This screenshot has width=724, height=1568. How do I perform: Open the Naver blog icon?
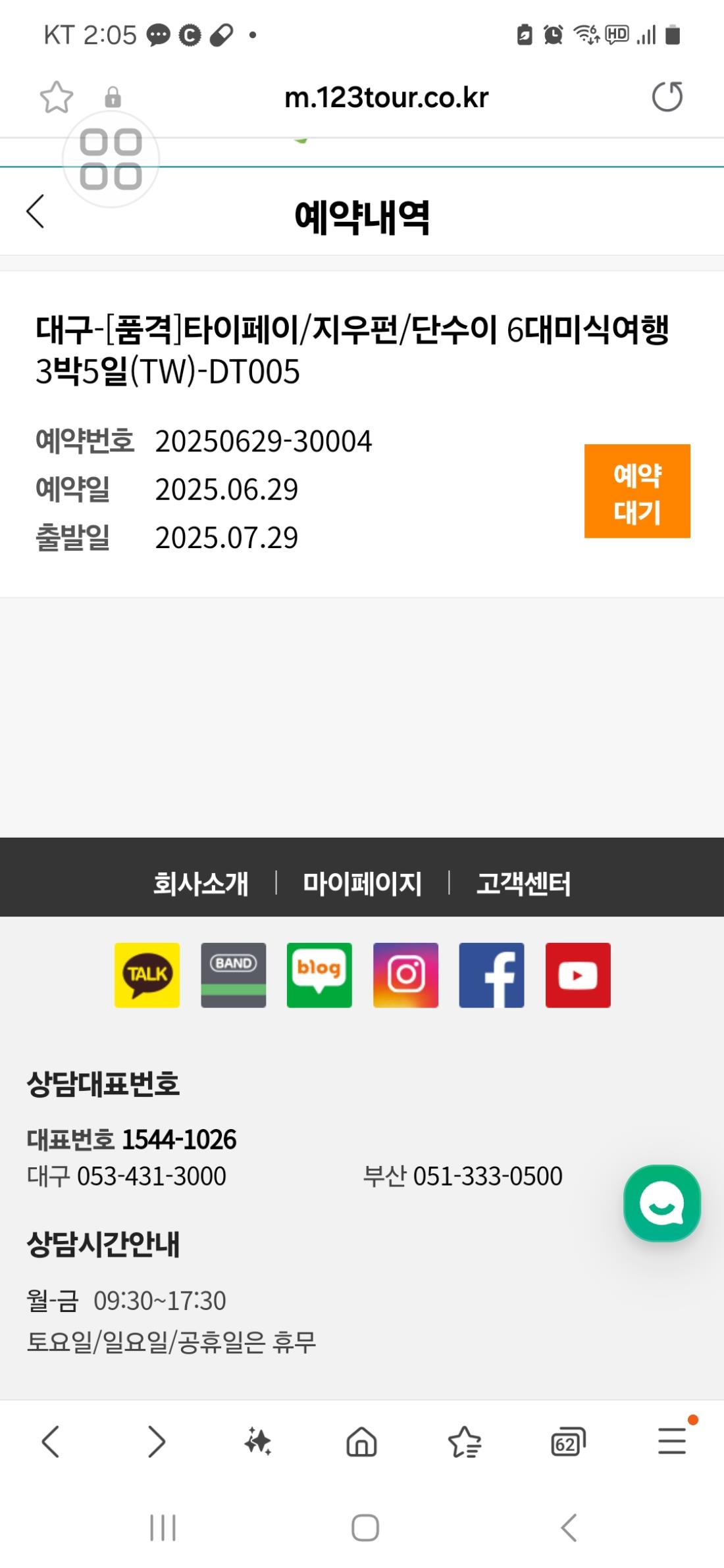[319, 975]
